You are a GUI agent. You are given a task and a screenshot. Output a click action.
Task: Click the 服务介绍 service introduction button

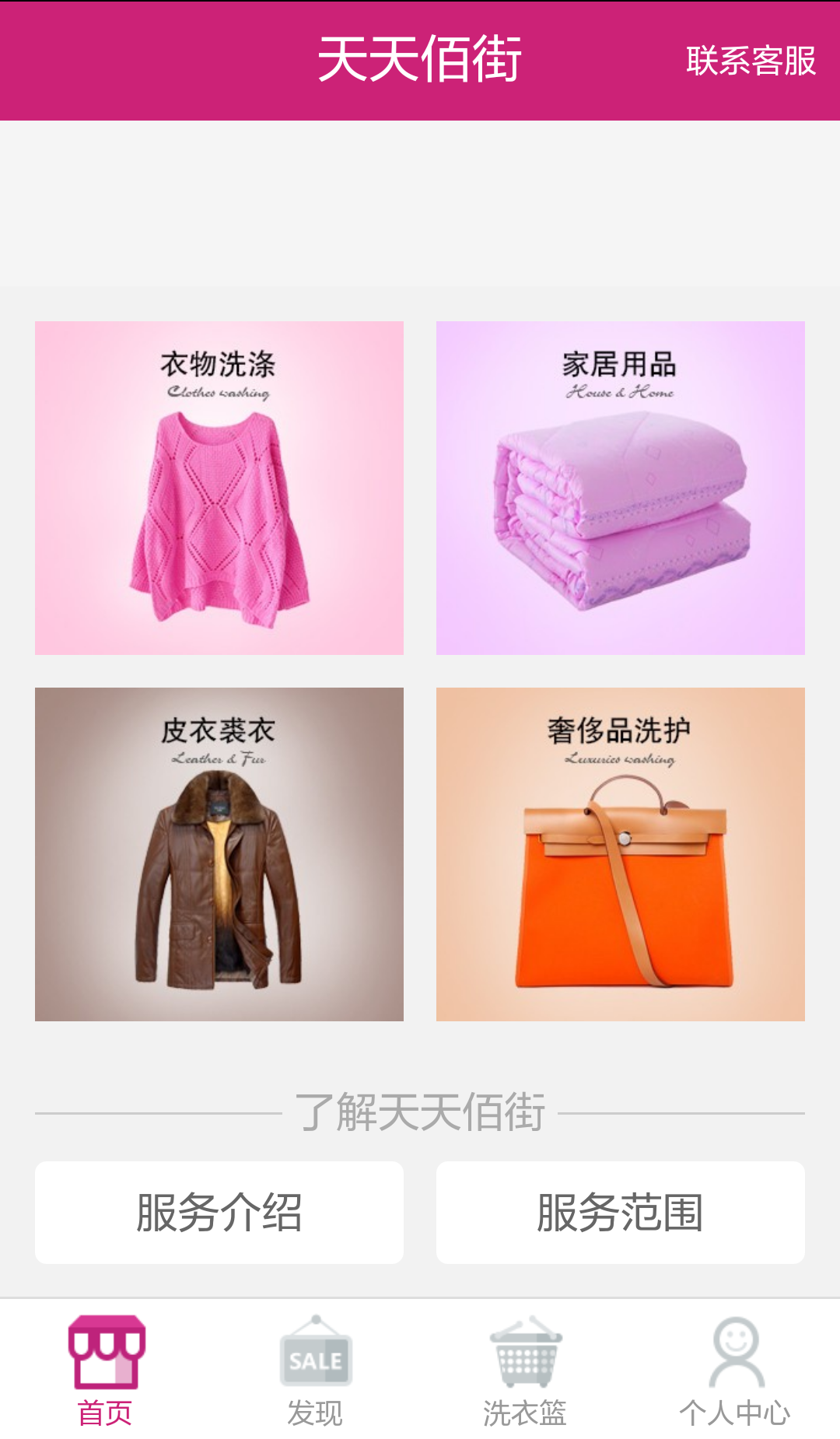pos(218,1212)
